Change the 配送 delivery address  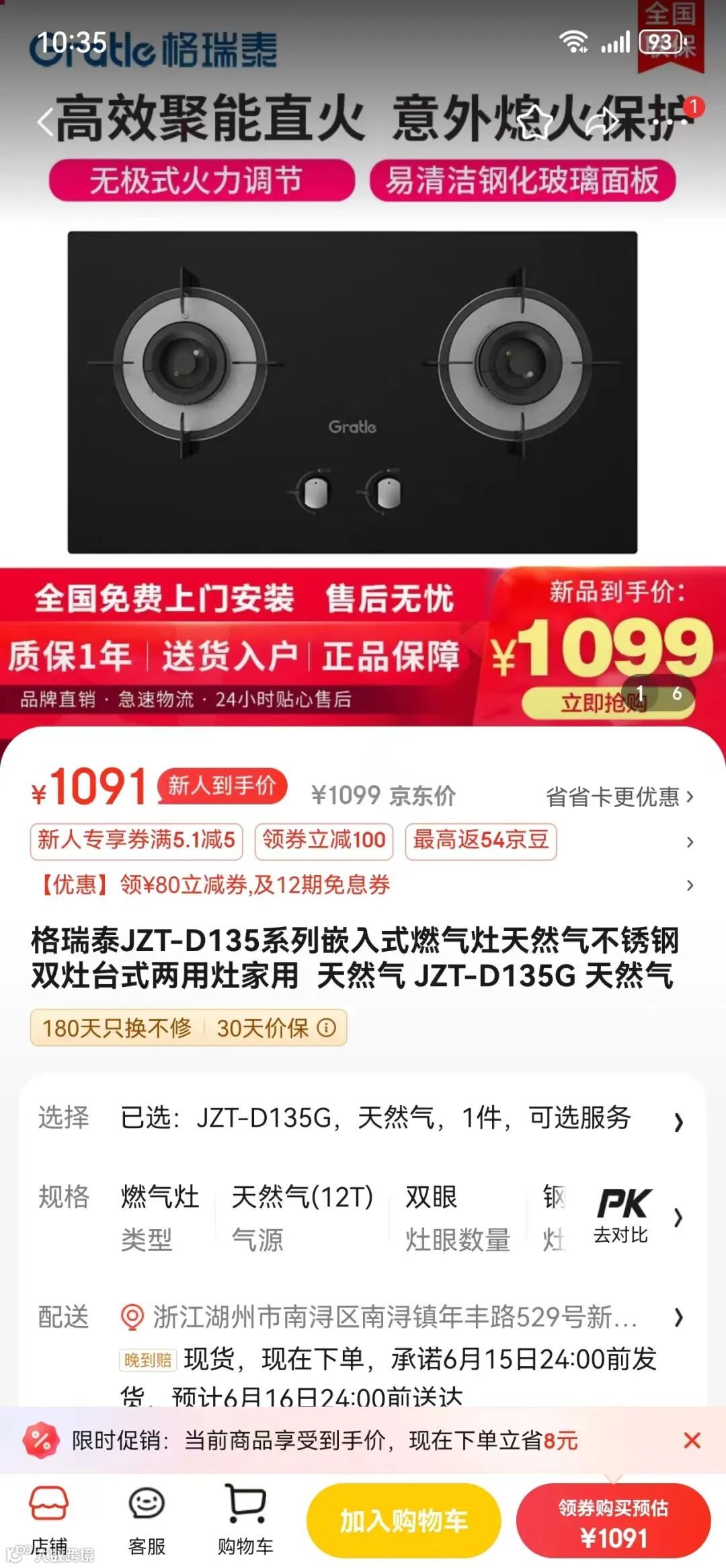coord(395,1316)
